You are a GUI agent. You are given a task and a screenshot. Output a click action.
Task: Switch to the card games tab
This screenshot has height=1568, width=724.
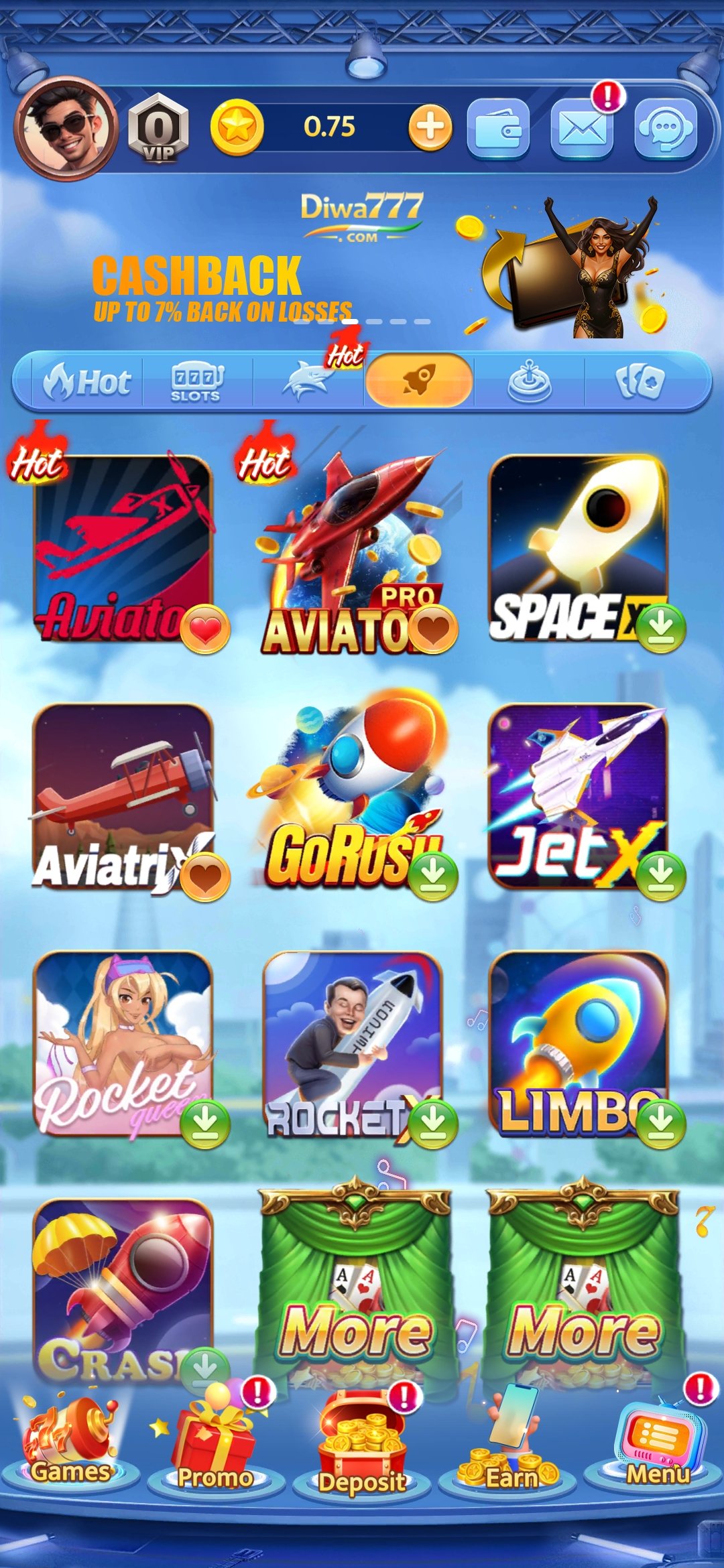(x=640, y=382)
